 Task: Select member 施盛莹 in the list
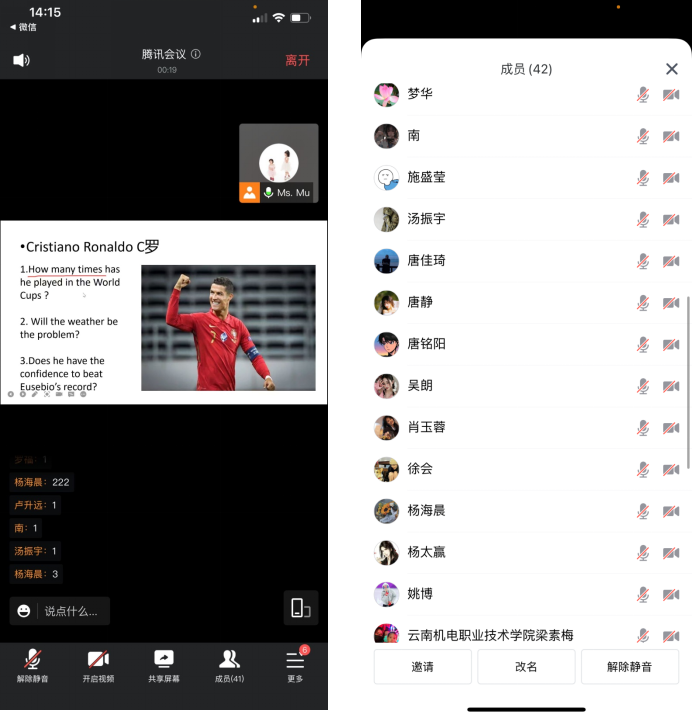(x=426, y=177)
